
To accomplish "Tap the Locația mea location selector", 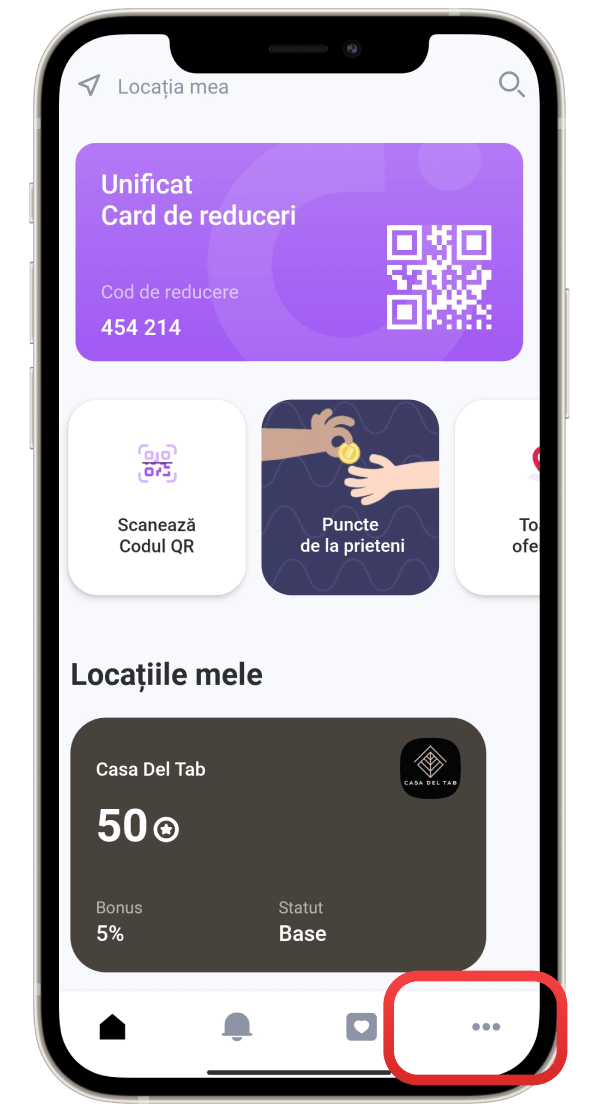I will pos(172,87).
